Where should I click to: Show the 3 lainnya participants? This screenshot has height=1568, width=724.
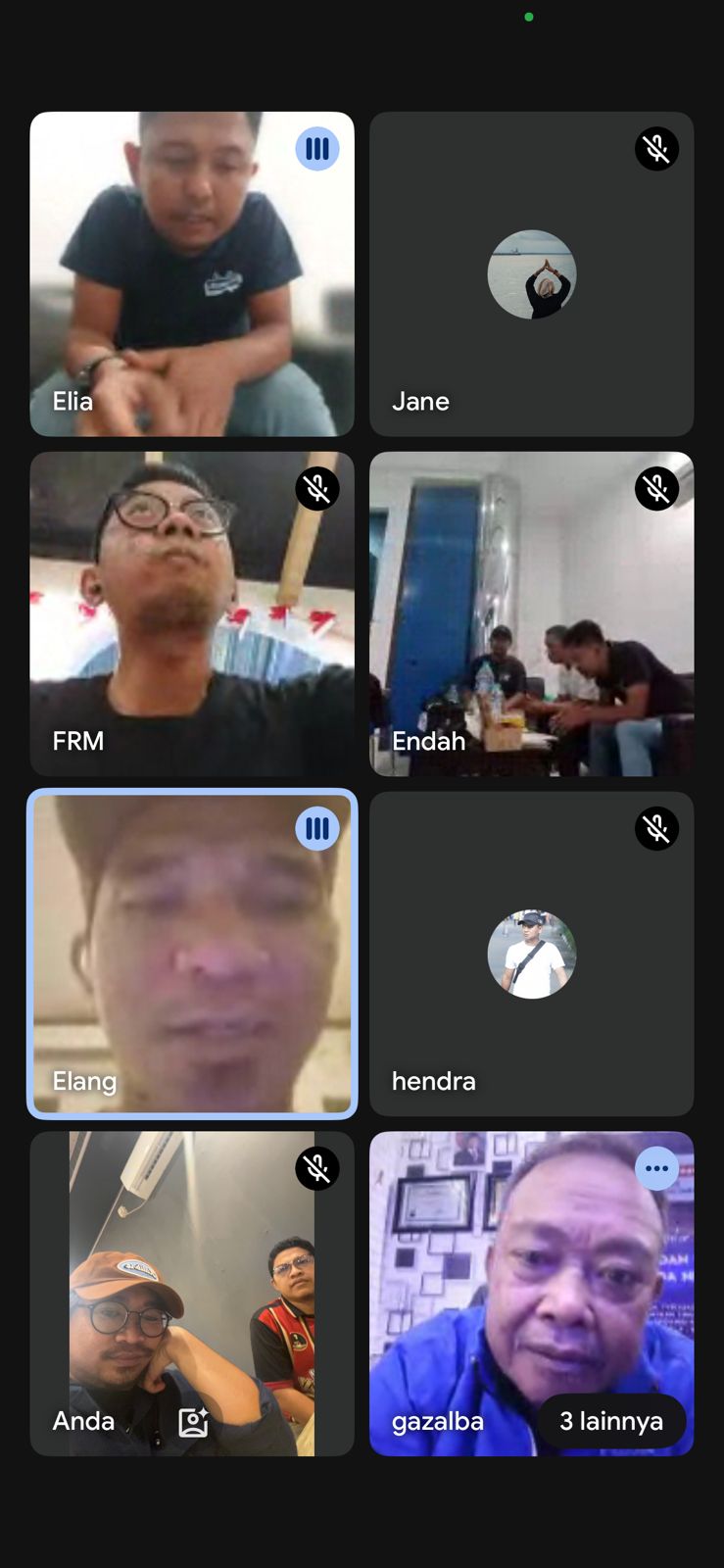pyautogui.click(x=610, y=1421)
